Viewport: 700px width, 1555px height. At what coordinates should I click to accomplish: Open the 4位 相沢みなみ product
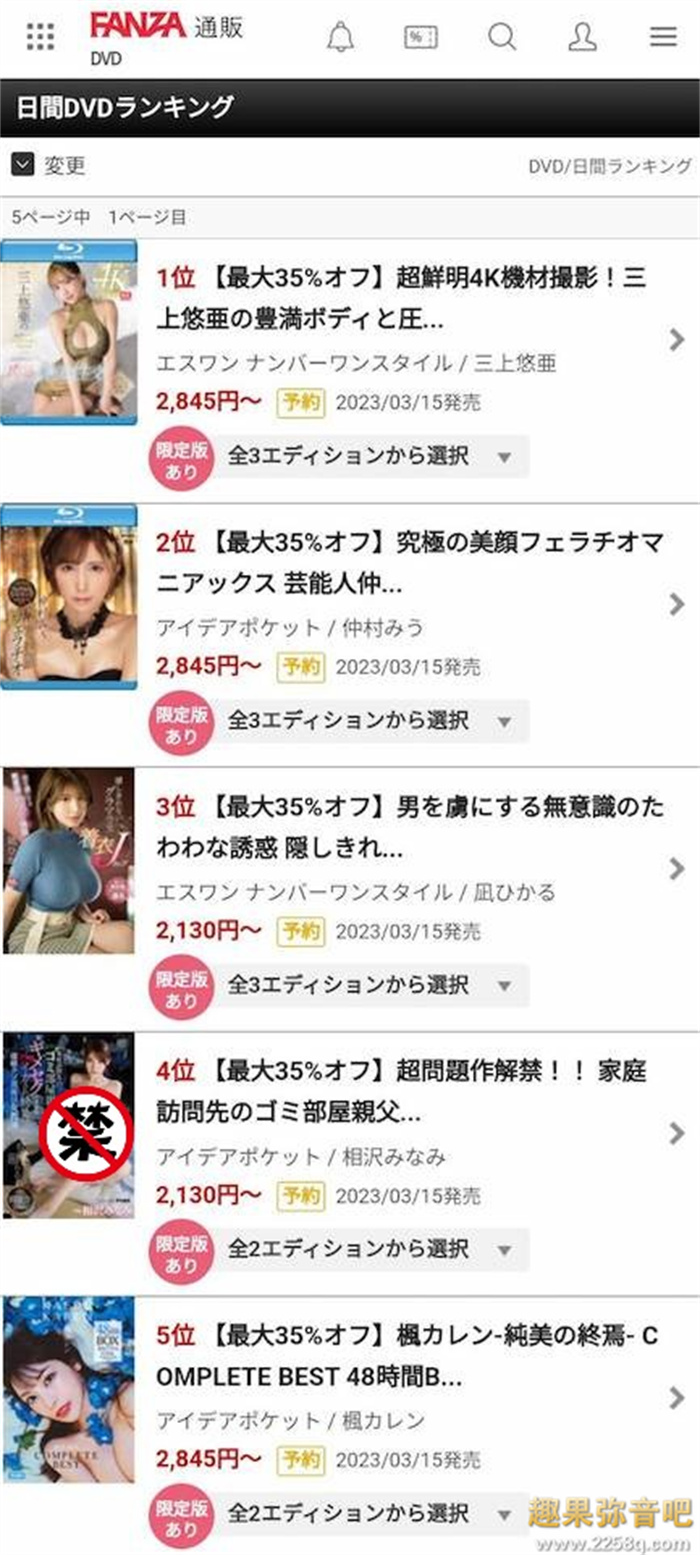(400, 1092)
